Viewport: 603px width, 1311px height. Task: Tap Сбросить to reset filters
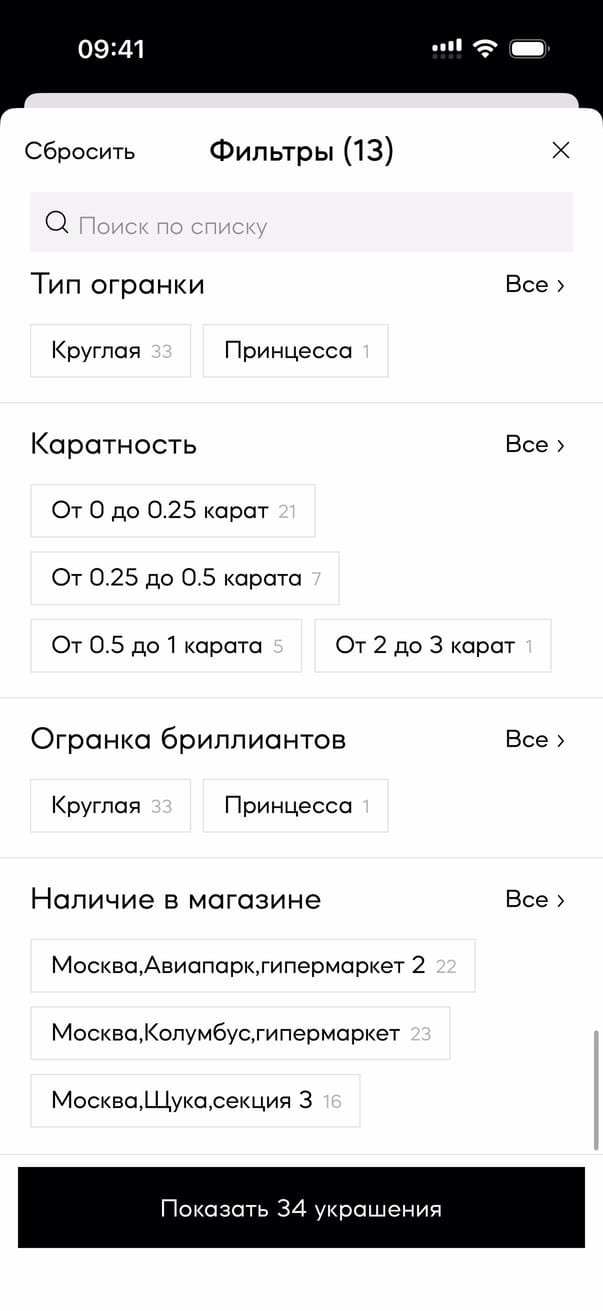(x=80, y=152)
